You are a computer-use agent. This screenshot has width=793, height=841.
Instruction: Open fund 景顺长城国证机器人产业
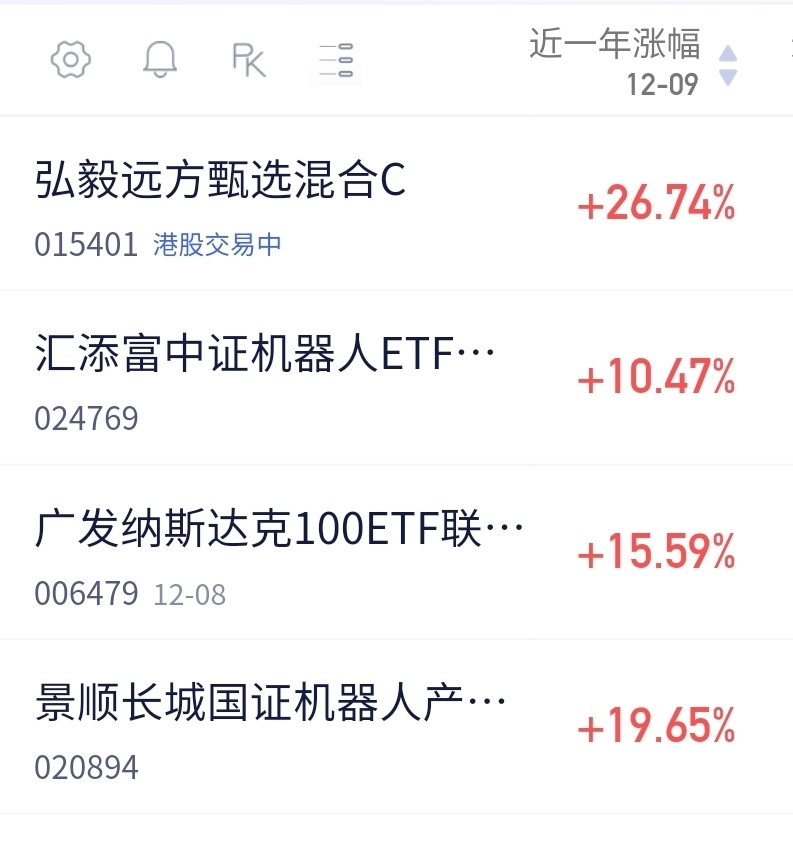tap(270, 705)
